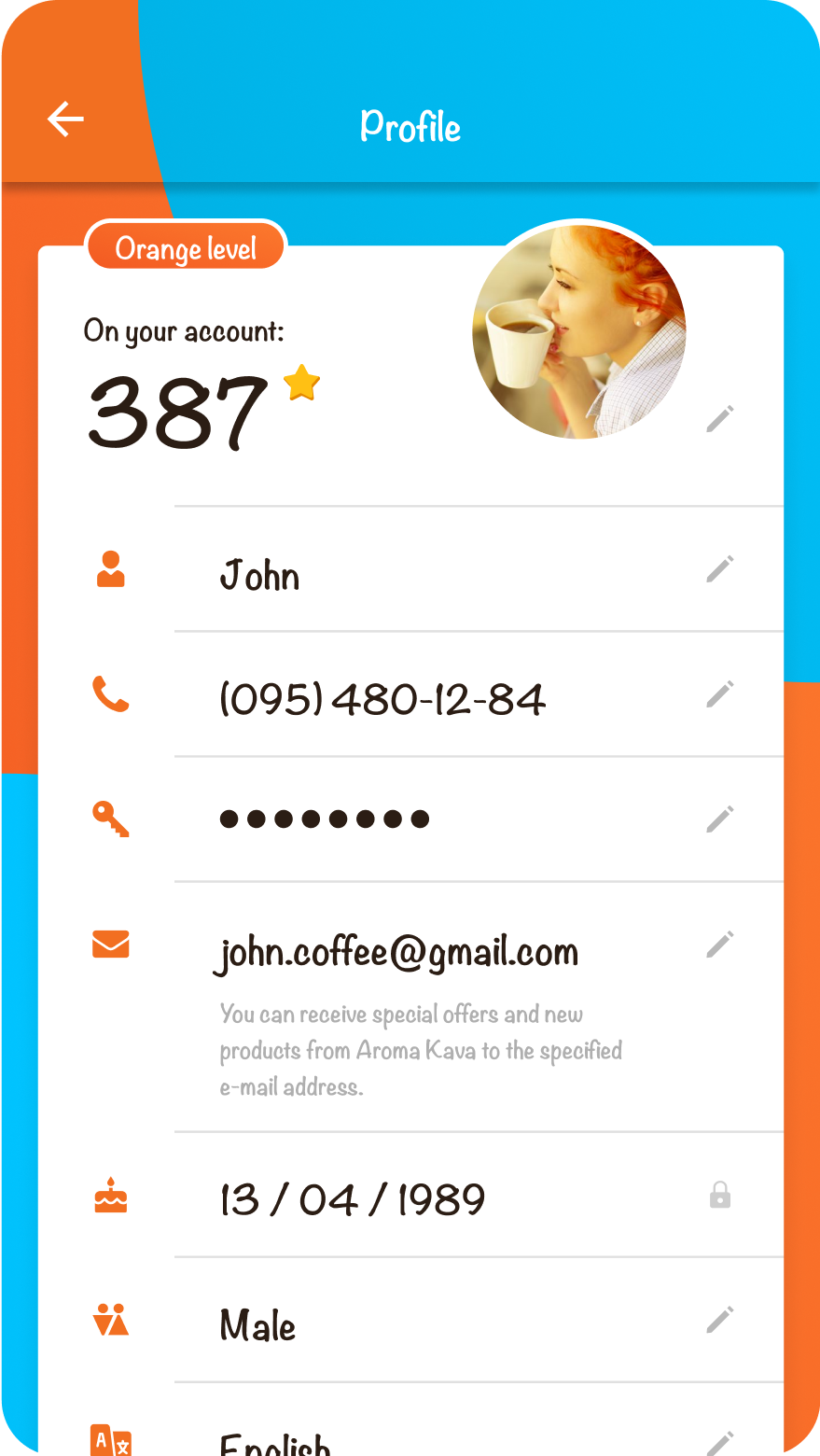Edit the profile photo
820x1456 pixels.
[x=719, y=419]
